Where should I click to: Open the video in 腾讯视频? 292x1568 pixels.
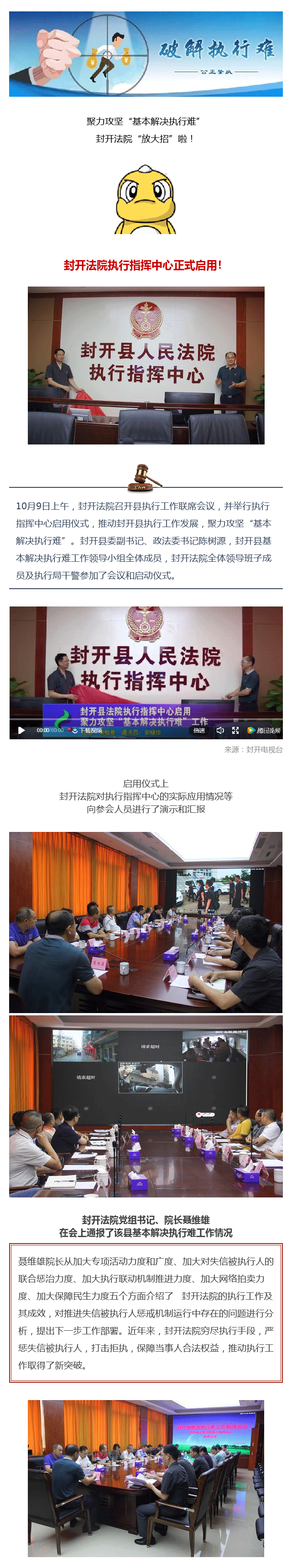264,731
